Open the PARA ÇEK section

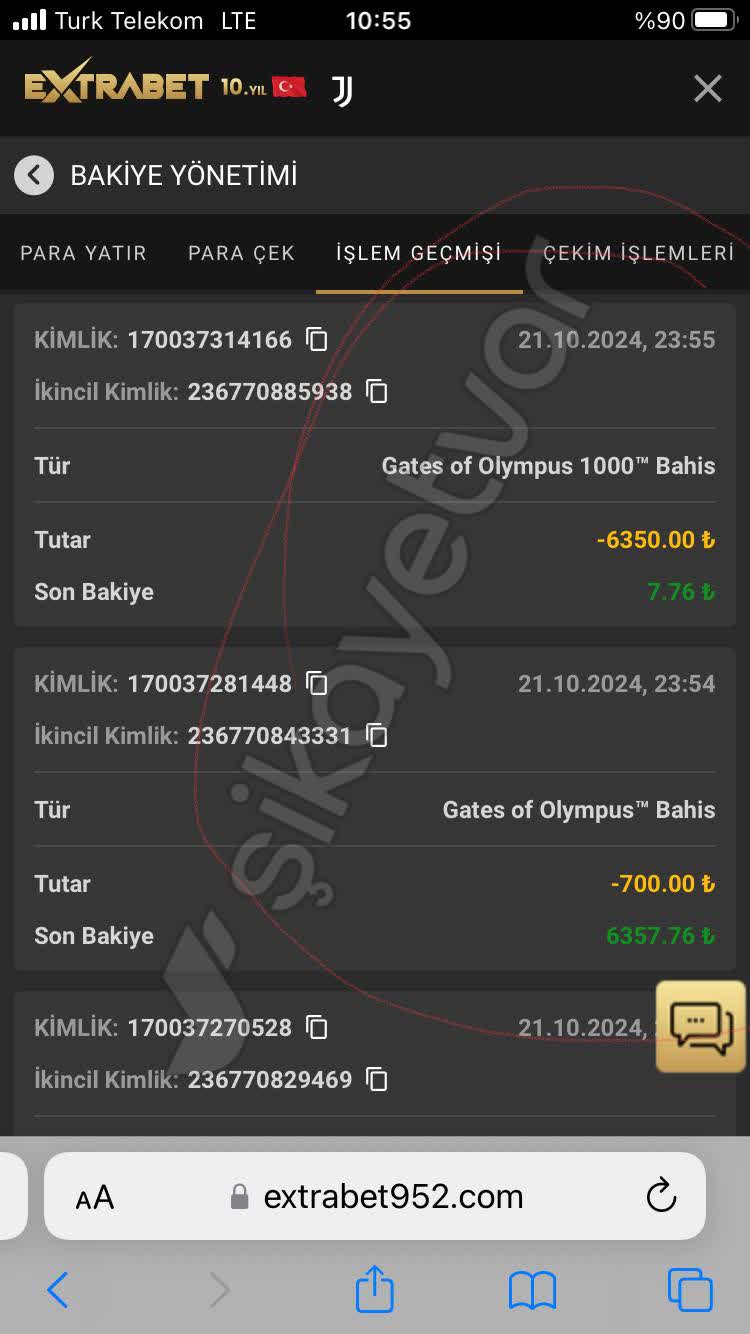pos(240,253)
